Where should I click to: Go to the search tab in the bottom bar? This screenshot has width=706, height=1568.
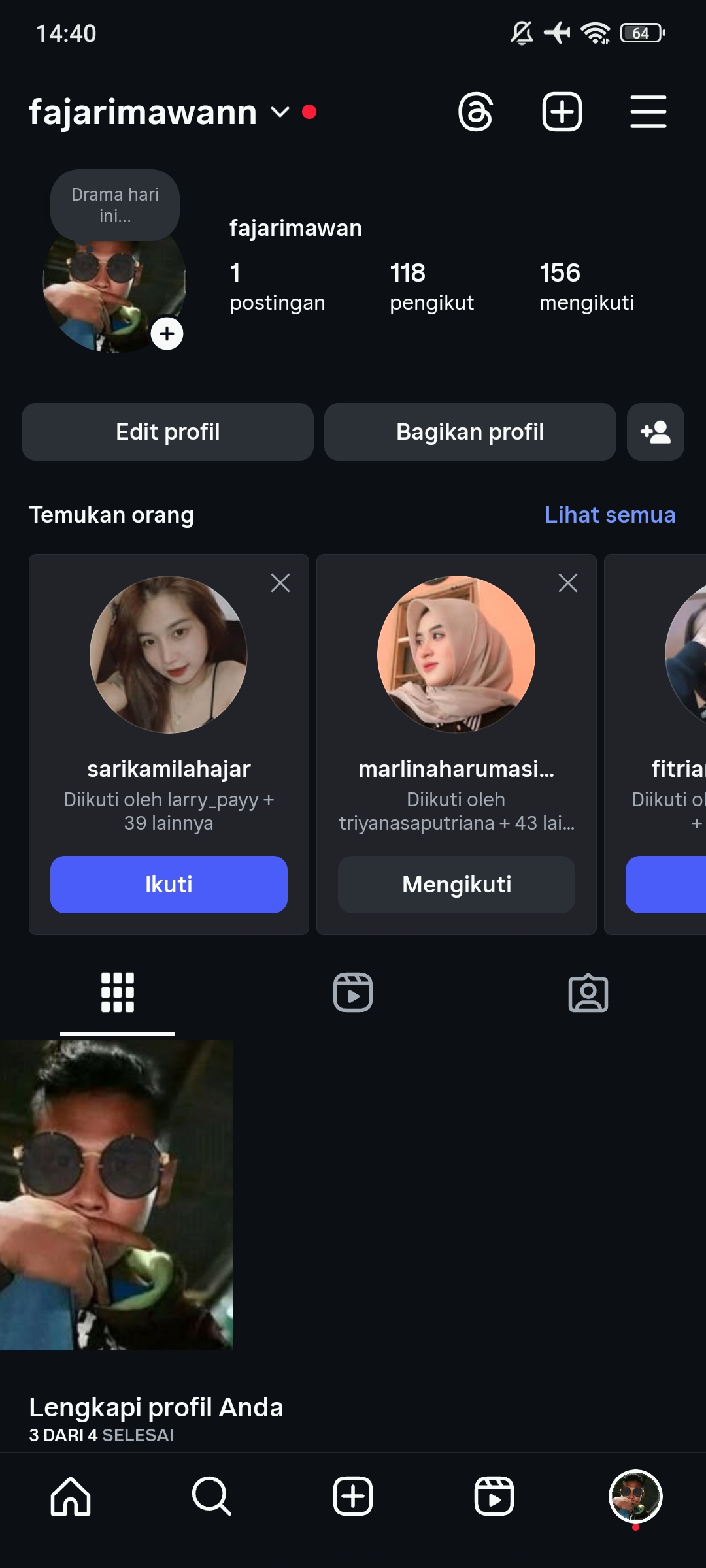tap(211, 1496)
